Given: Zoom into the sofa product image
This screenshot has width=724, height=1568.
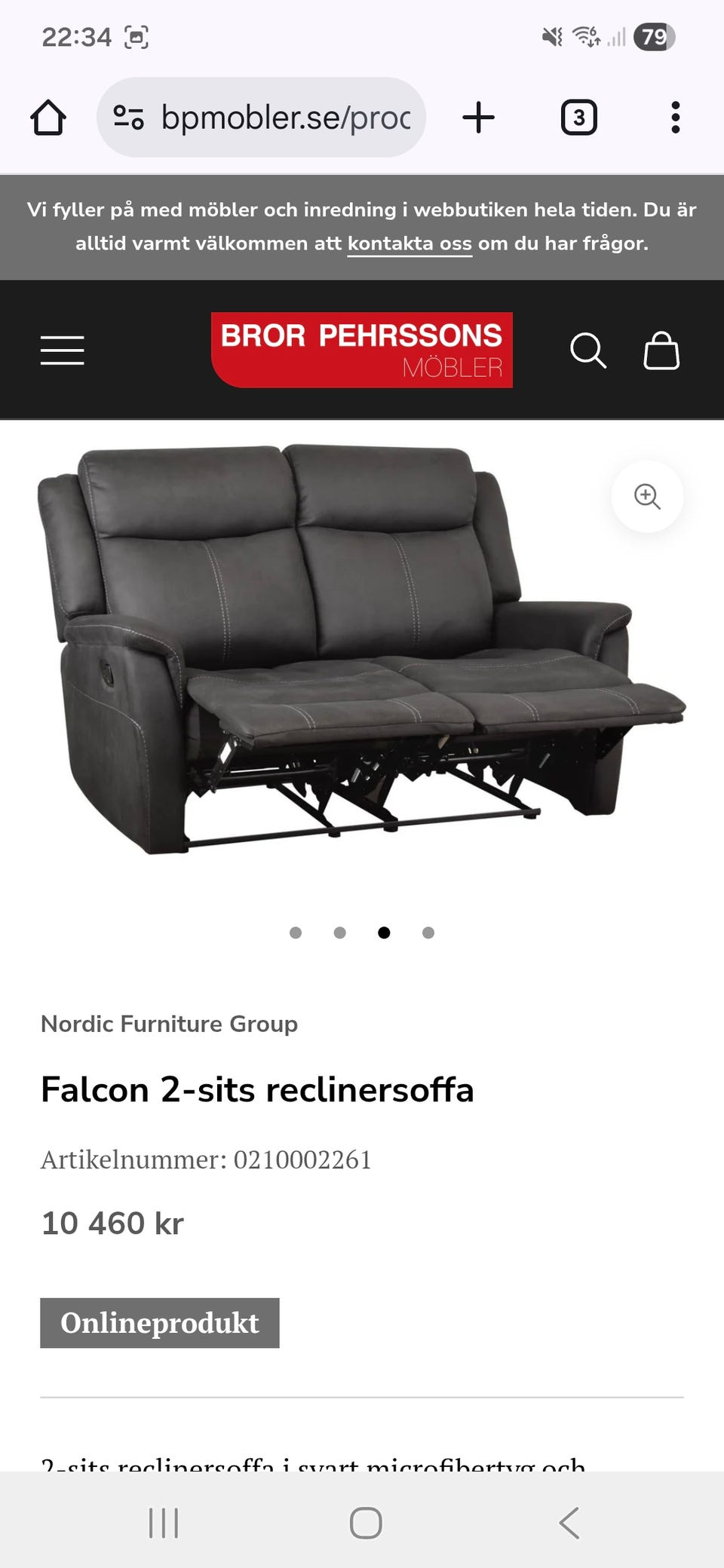Looking at the screenshot, I should 647,497.
